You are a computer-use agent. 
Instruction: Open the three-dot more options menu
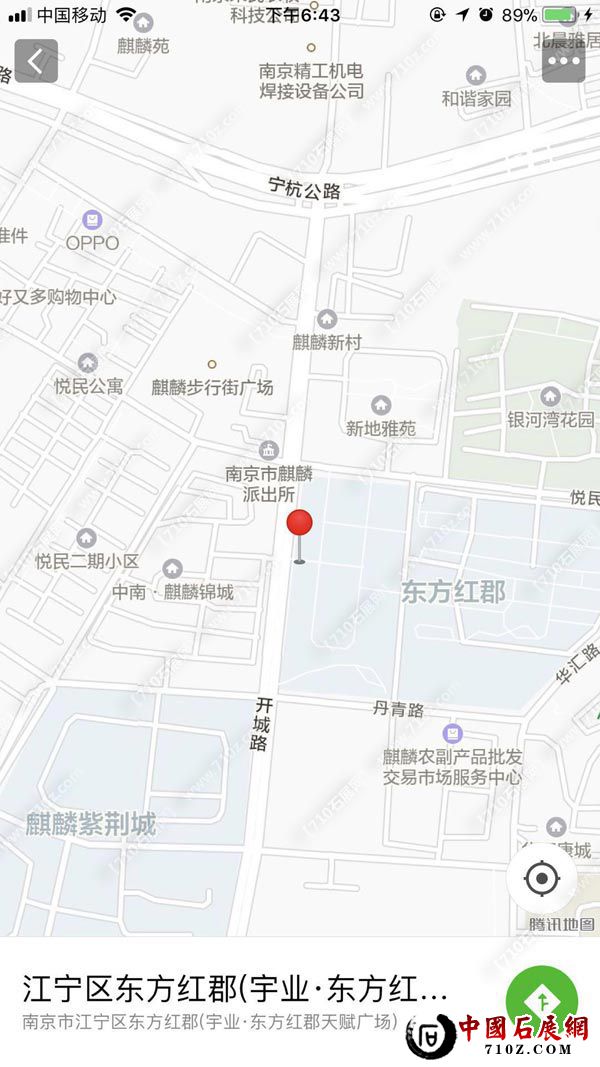point(563,61)
